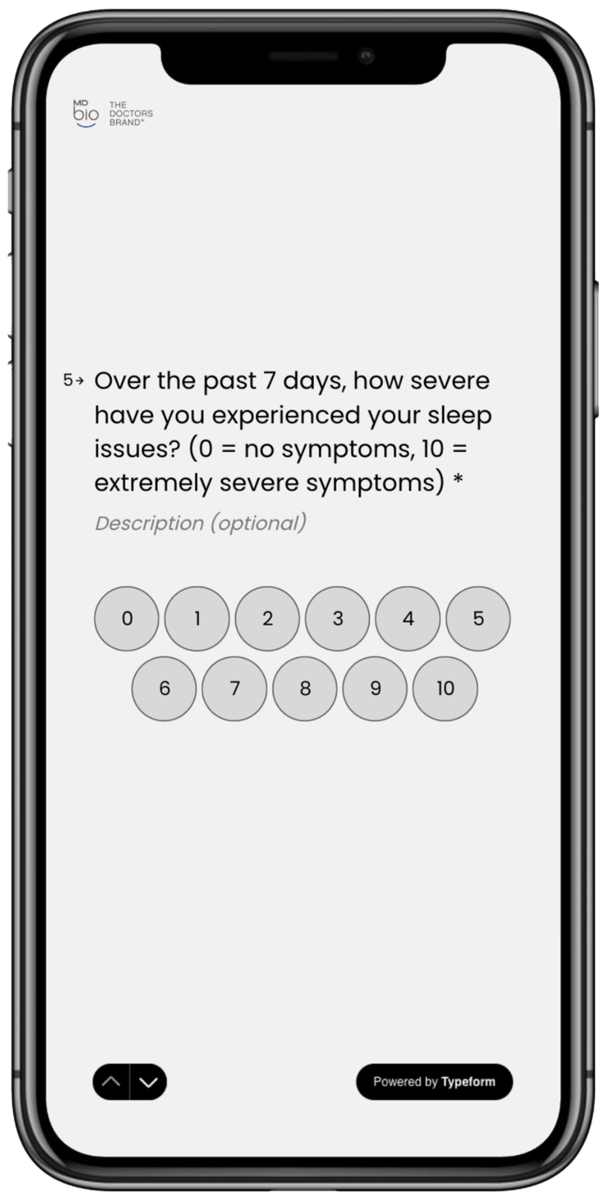Mark sleep issue severity as 7
The height and width of the screenshot is (1200, 613).
point(234,689)
